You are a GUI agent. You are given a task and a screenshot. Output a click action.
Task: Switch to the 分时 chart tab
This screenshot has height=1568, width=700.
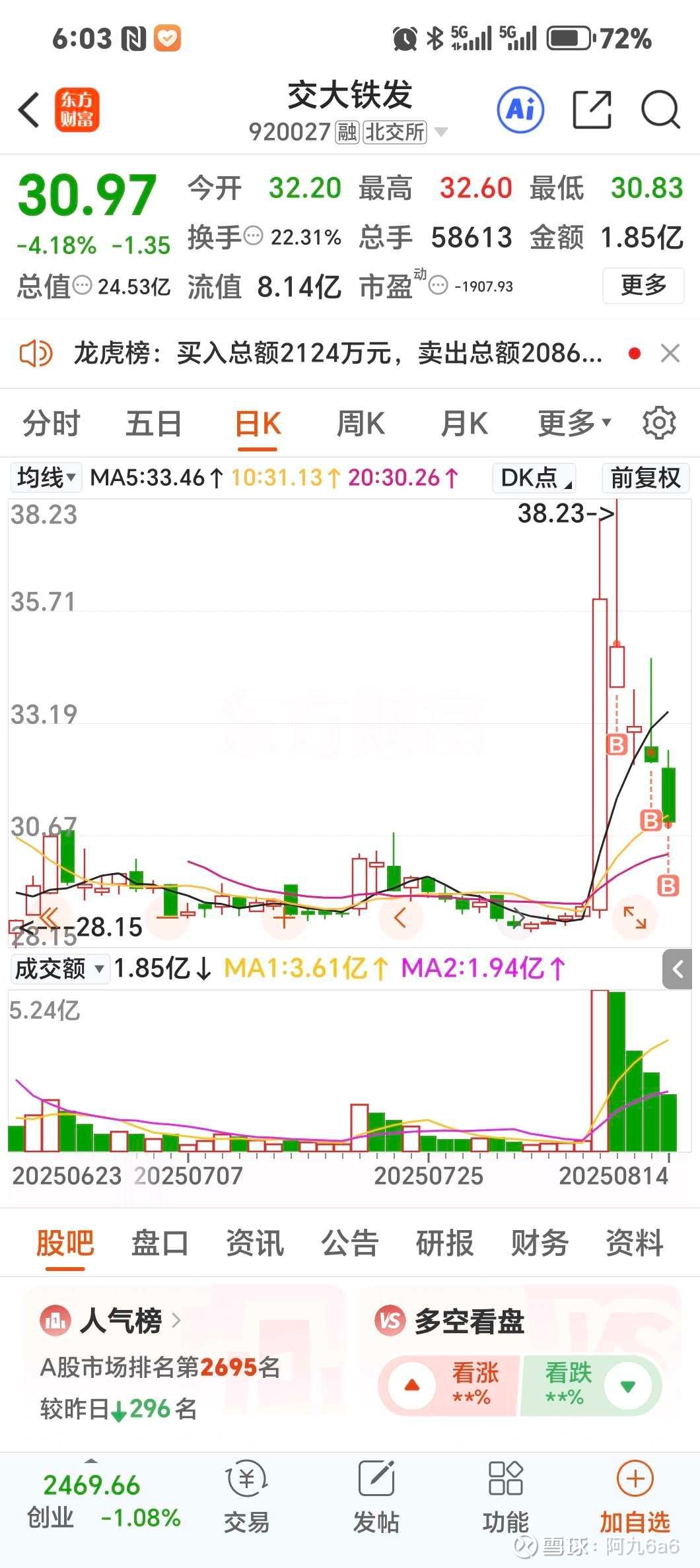click(x=52, y=423)
